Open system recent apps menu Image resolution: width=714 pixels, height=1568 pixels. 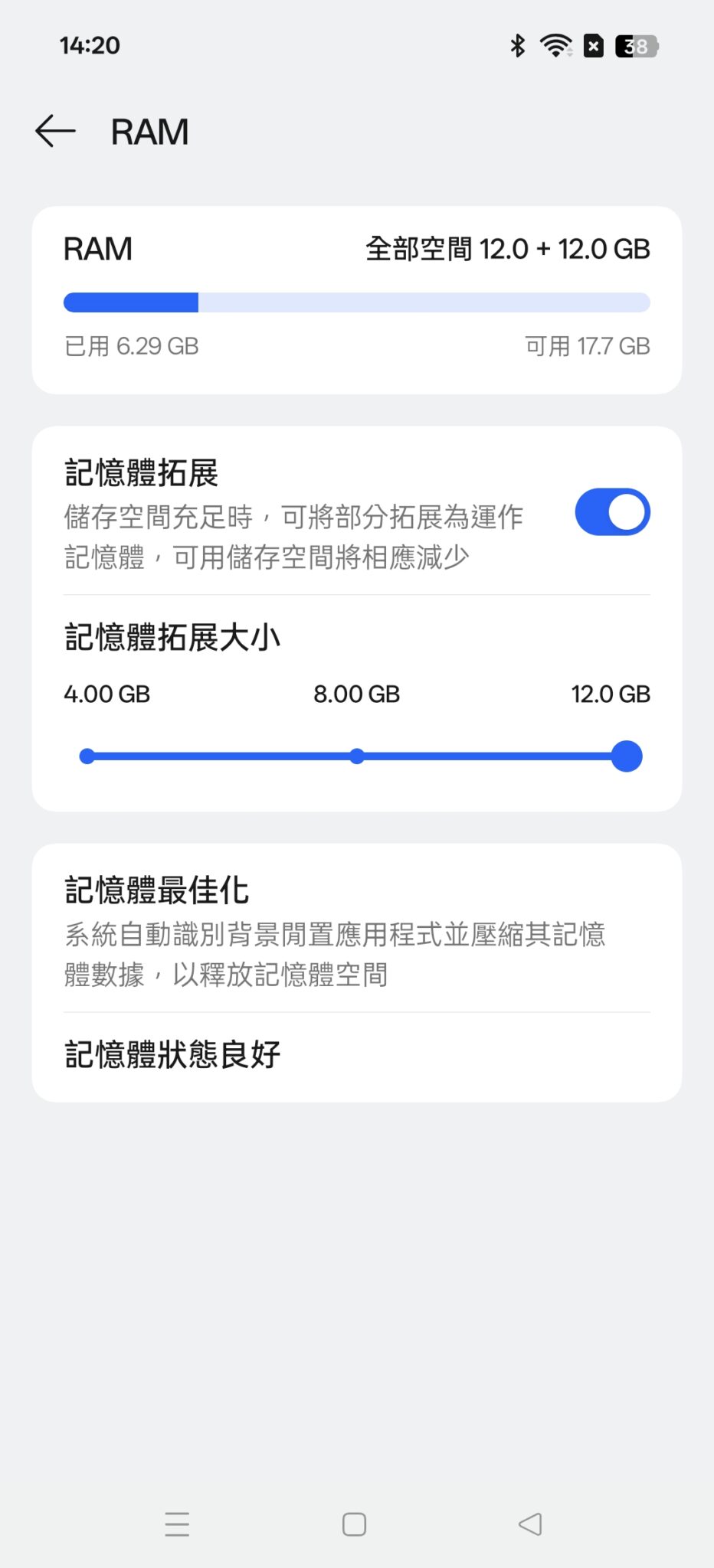click(x=177, y=1524)
